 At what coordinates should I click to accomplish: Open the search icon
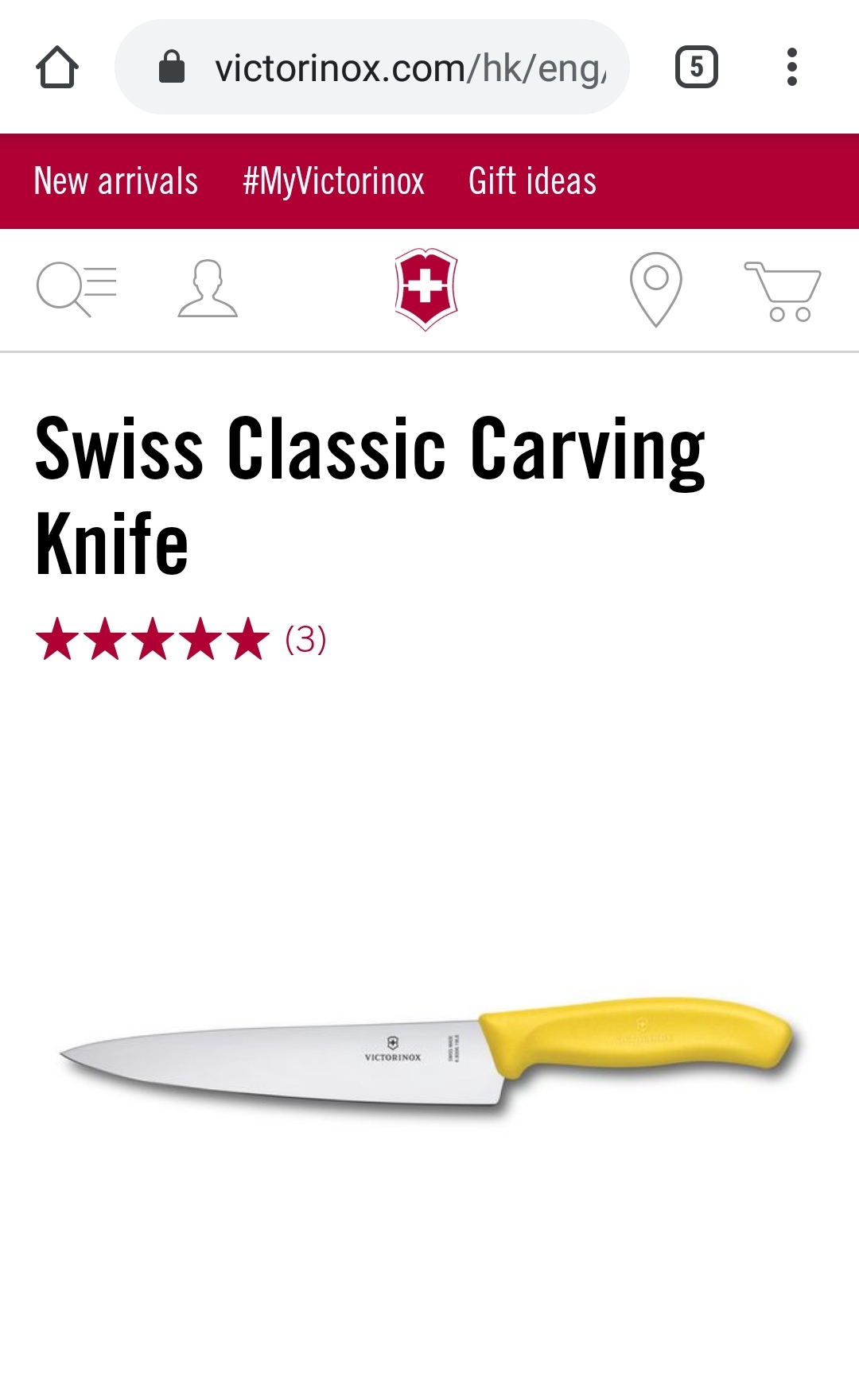coord(77,289)
